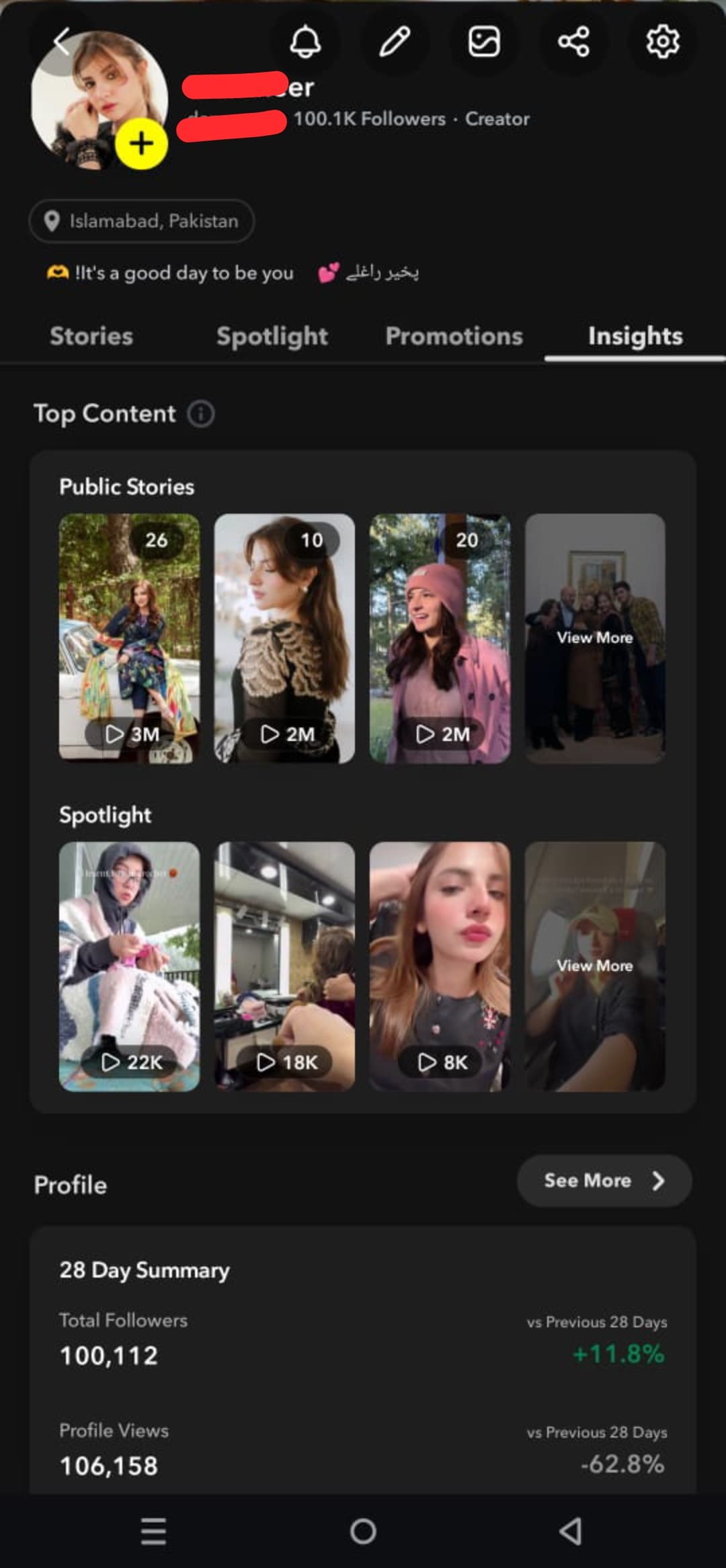Tap the Islamabad, Pakistan location chip
Image resolution: width=726 pixels, height=1568 pixels.
point(141,221)
